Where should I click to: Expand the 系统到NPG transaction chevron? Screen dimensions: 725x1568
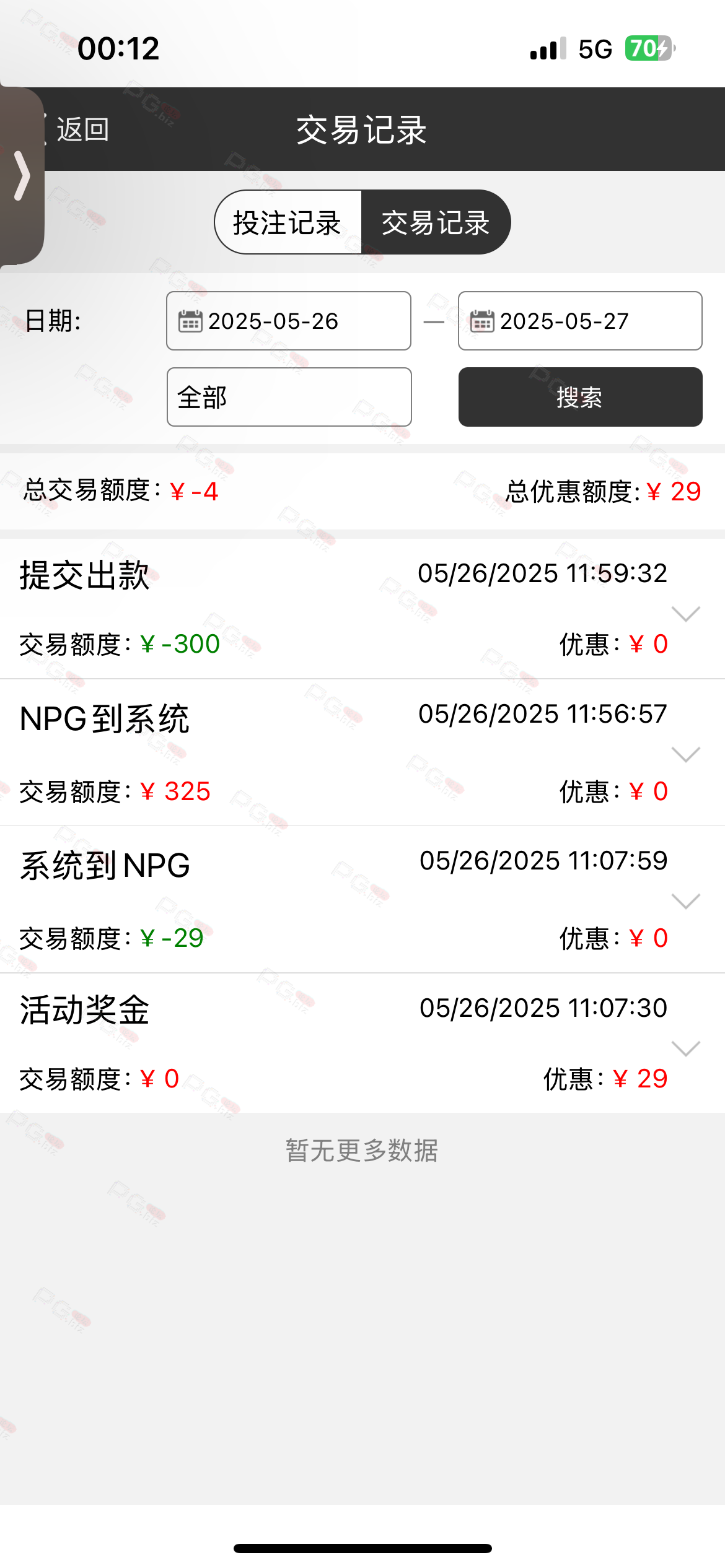click(x=686, y=901)
